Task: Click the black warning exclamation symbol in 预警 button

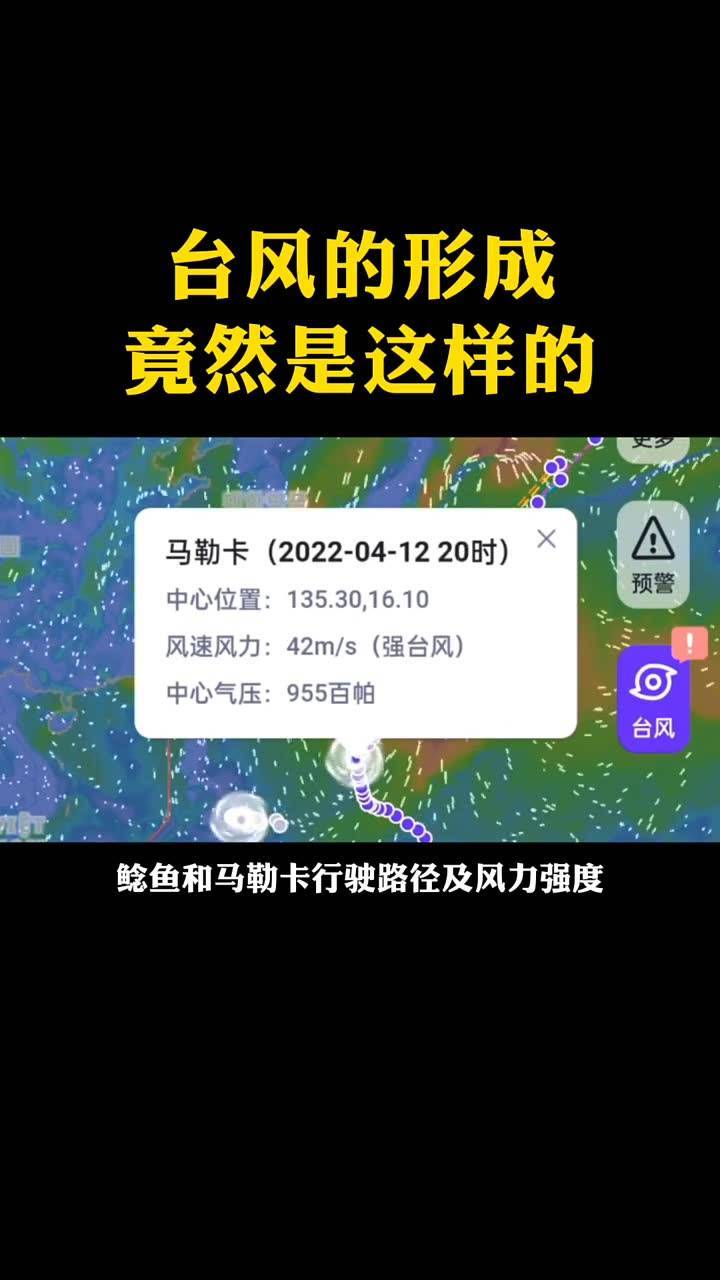Action: [653, 537]
